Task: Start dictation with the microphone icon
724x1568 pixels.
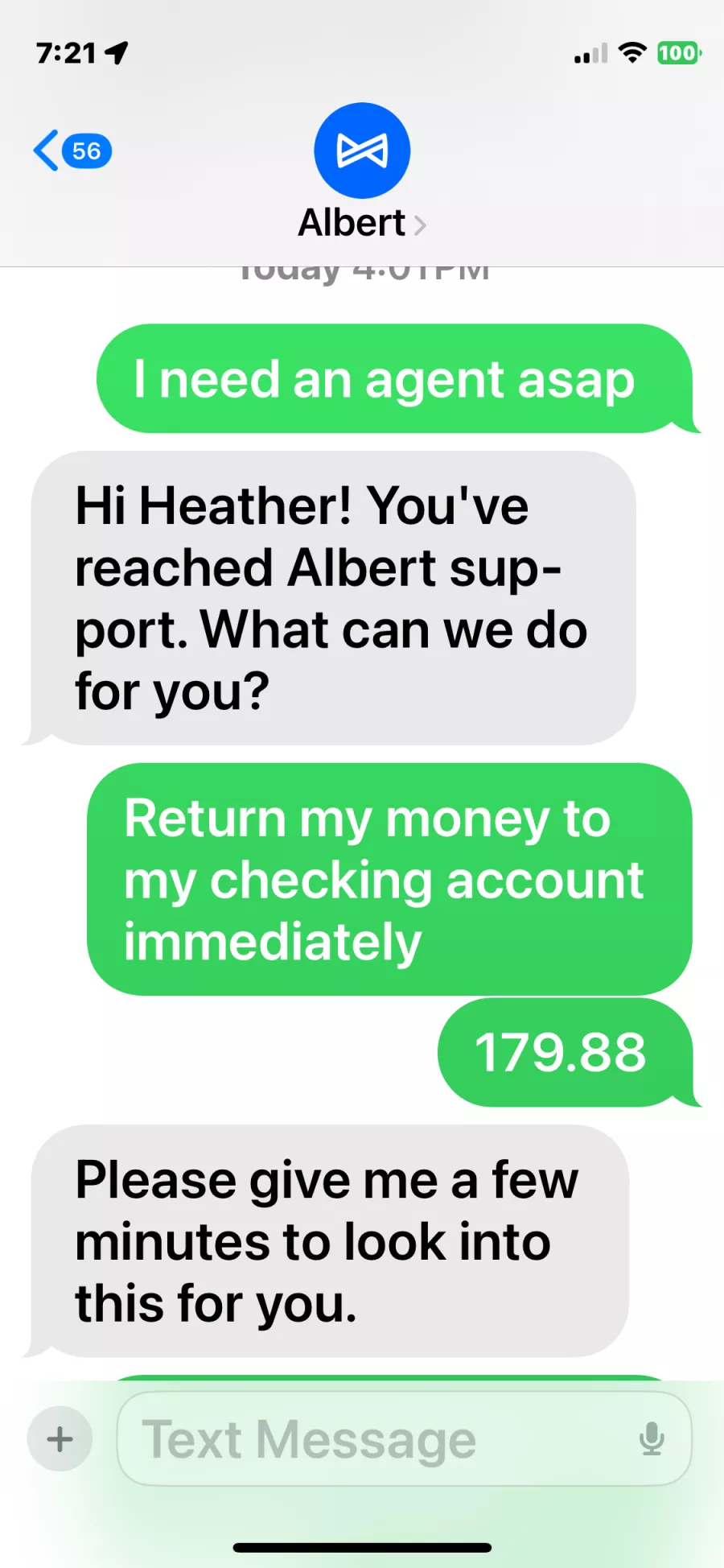Action: tap(652, 1438)
